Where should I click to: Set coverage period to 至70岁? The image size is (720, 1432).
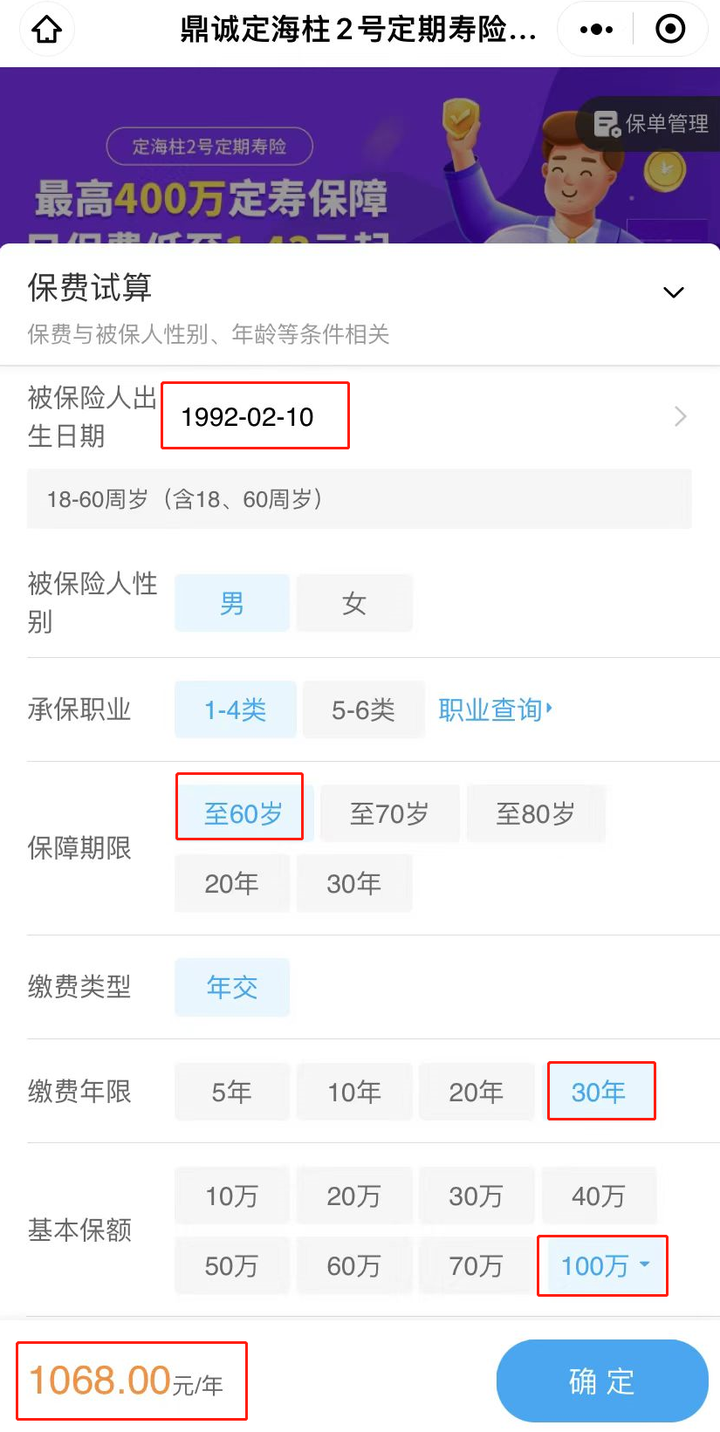tap(390, 813)
